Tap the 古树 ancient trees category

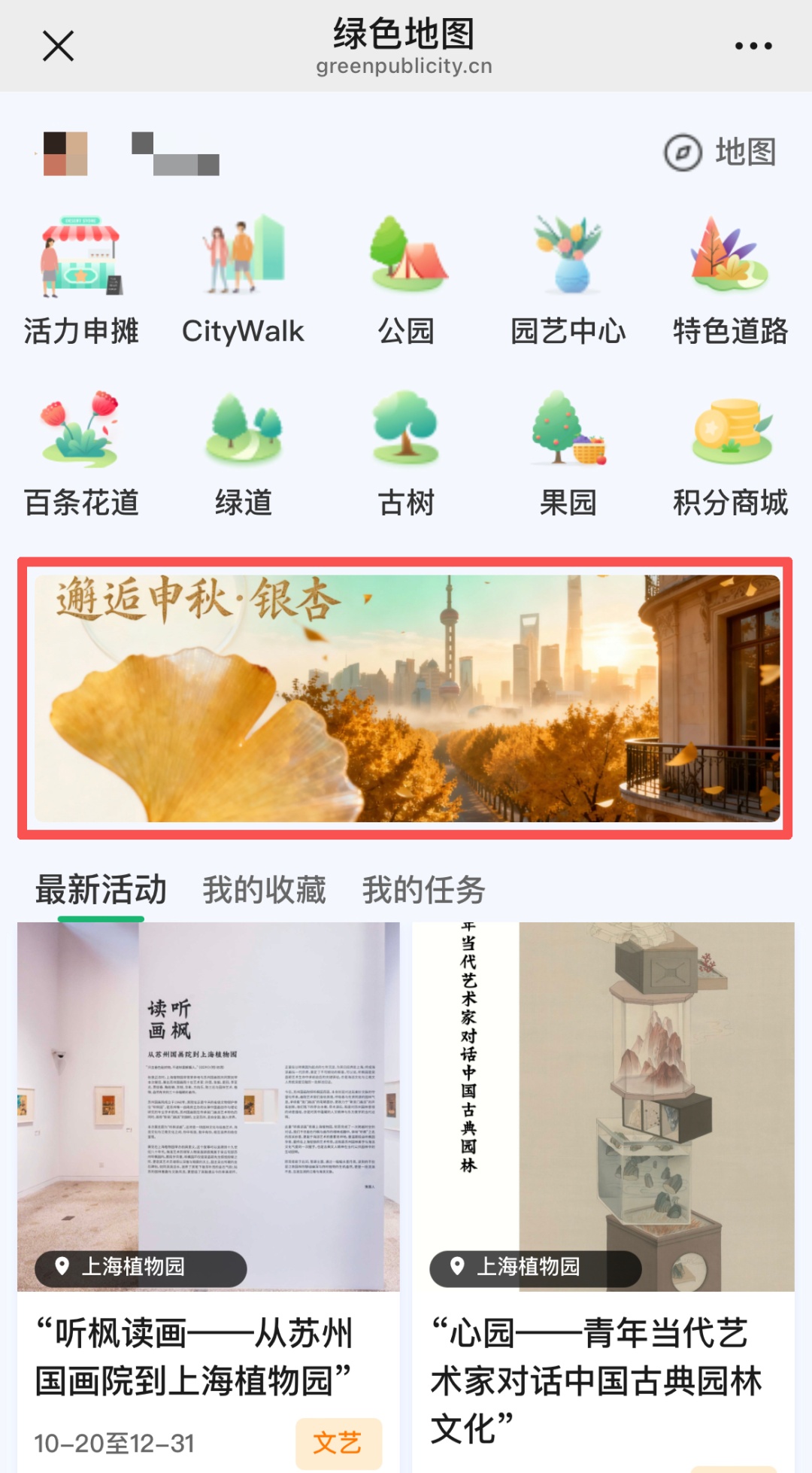[x=406, y=453]
